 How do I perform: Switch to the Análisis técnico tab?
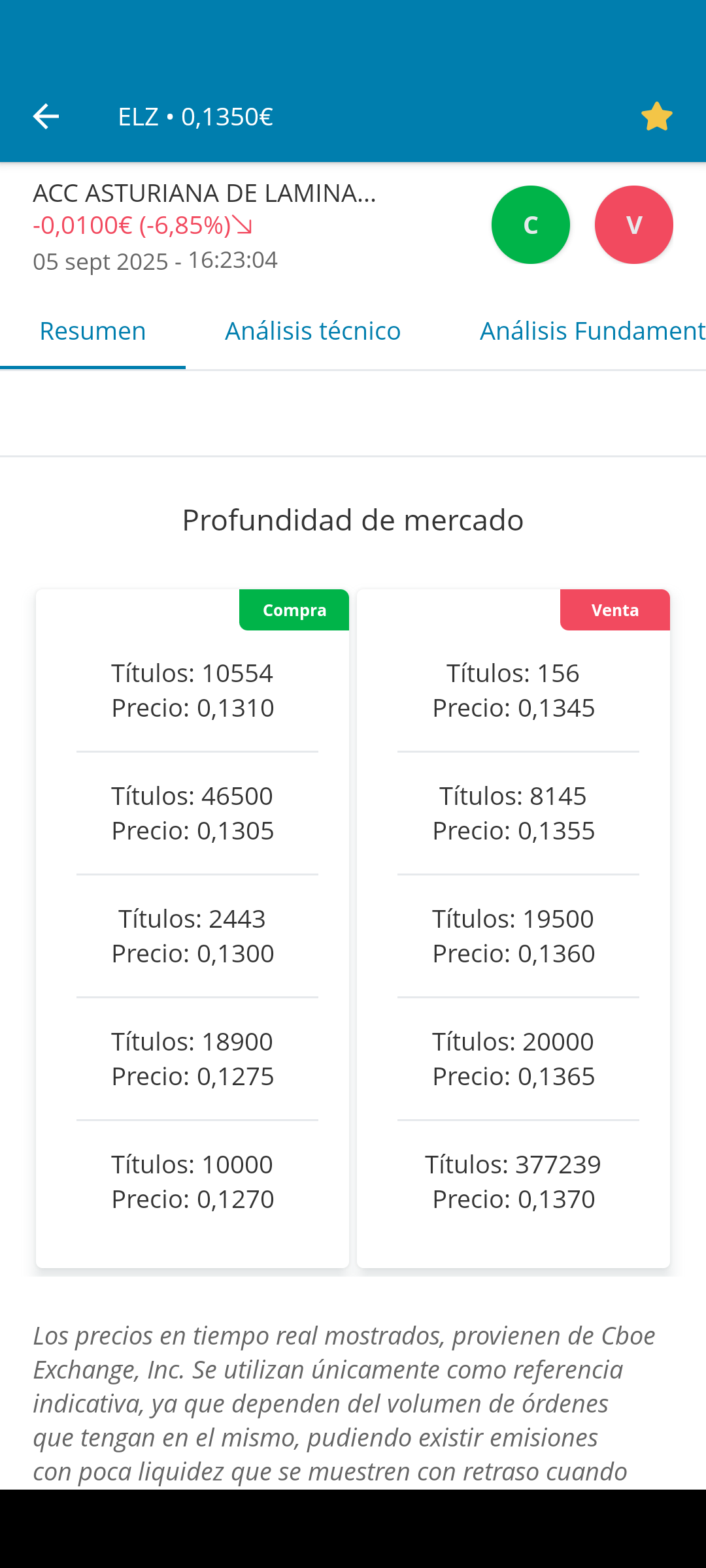313,331
